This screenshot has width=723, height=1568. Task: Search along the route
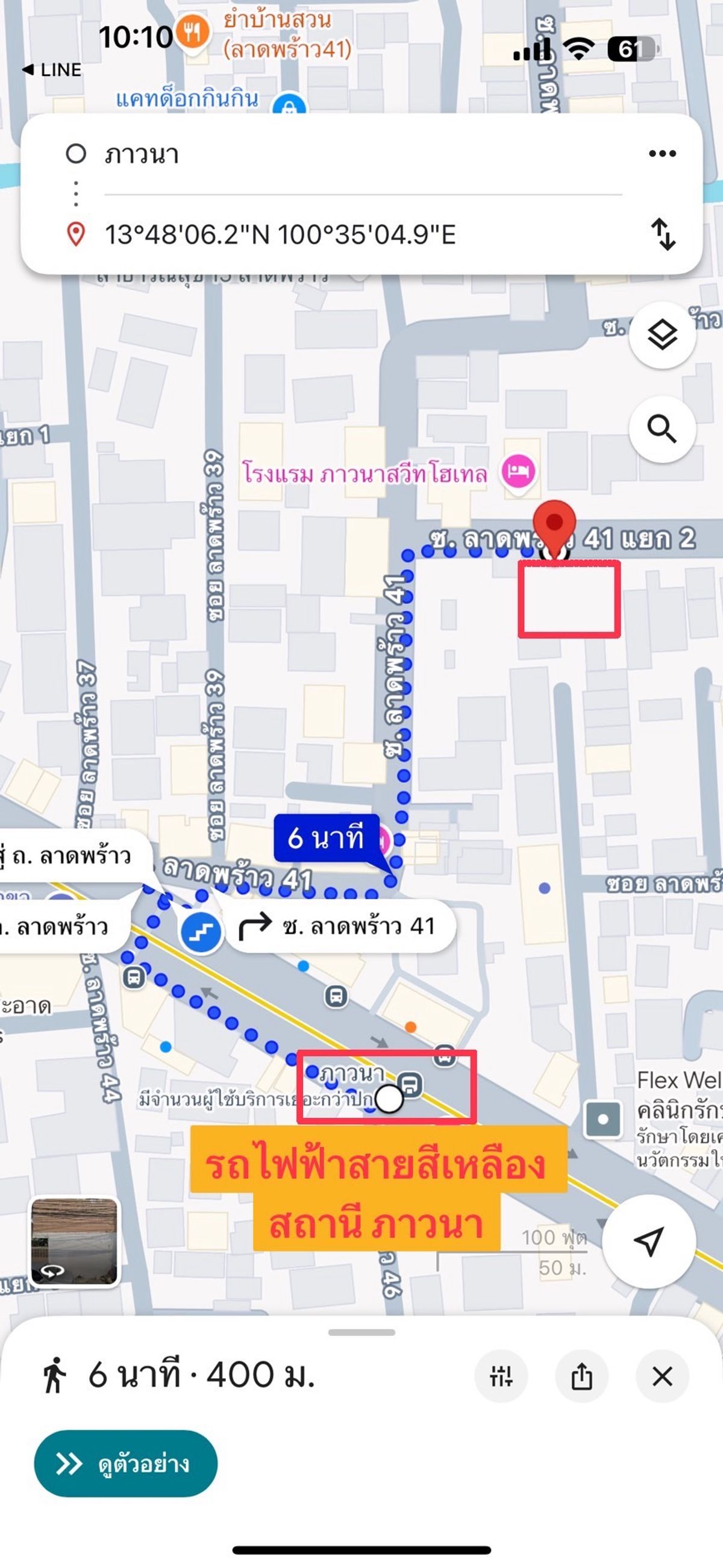(662, 429)
